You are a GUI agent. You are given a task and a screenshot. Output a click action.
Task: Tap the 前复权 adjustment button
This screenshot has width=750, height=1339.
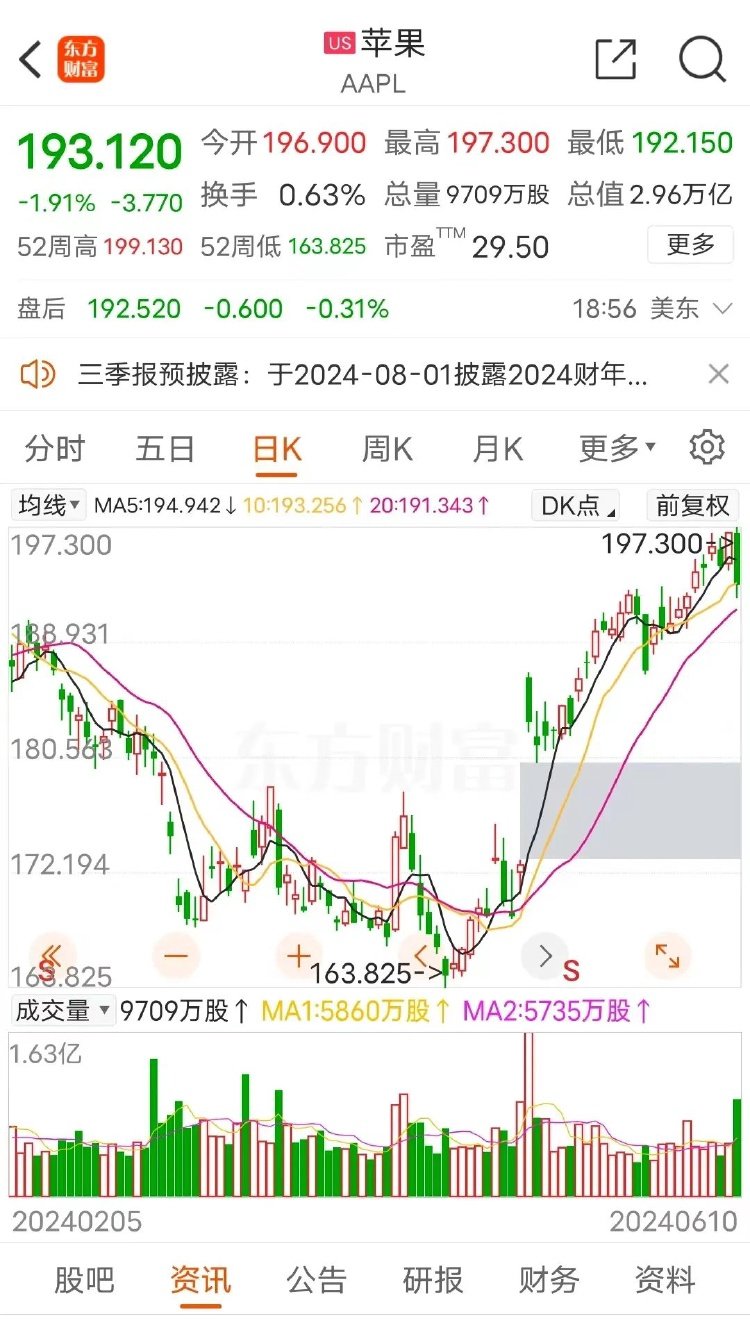point(693,505)
